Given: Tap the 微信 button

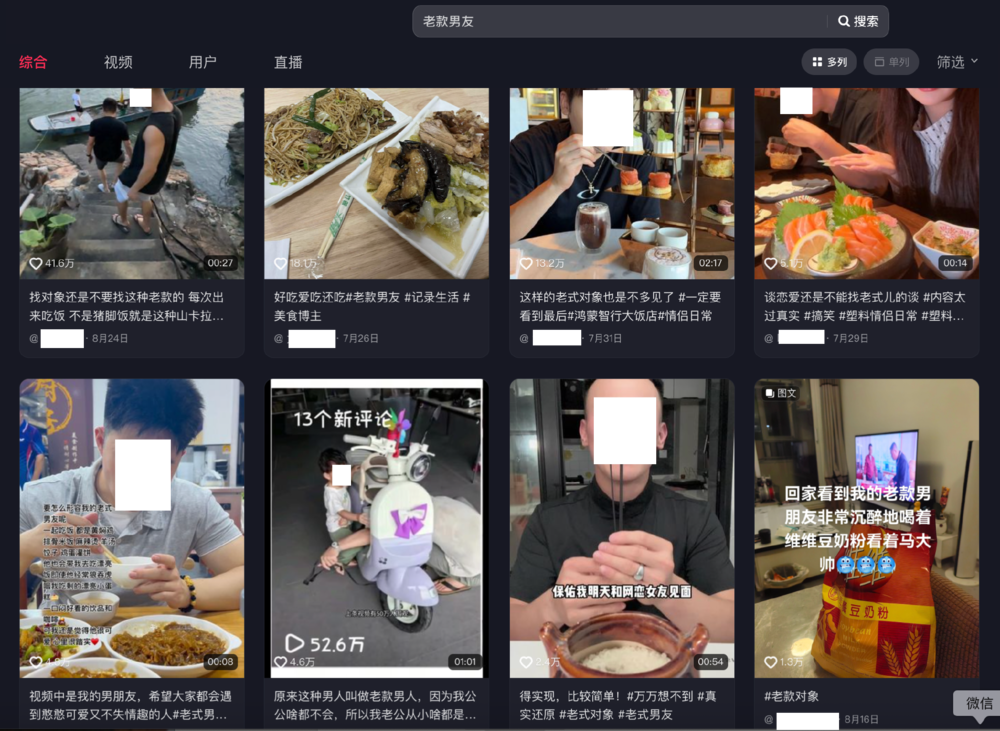Looking at the screenshot, I should 978,703.
